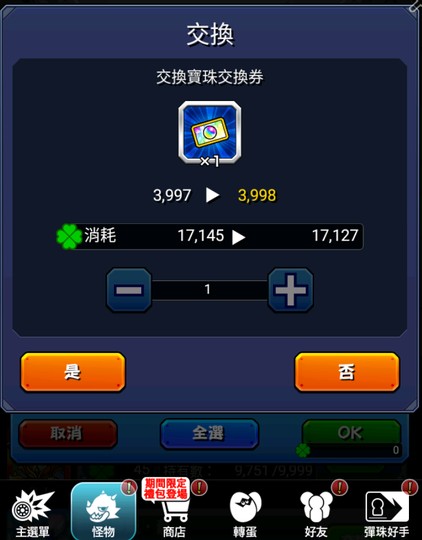Screen dimensions: 422x540
Task: Open the 主選單 main menu tab
Action: pos(32,512)
